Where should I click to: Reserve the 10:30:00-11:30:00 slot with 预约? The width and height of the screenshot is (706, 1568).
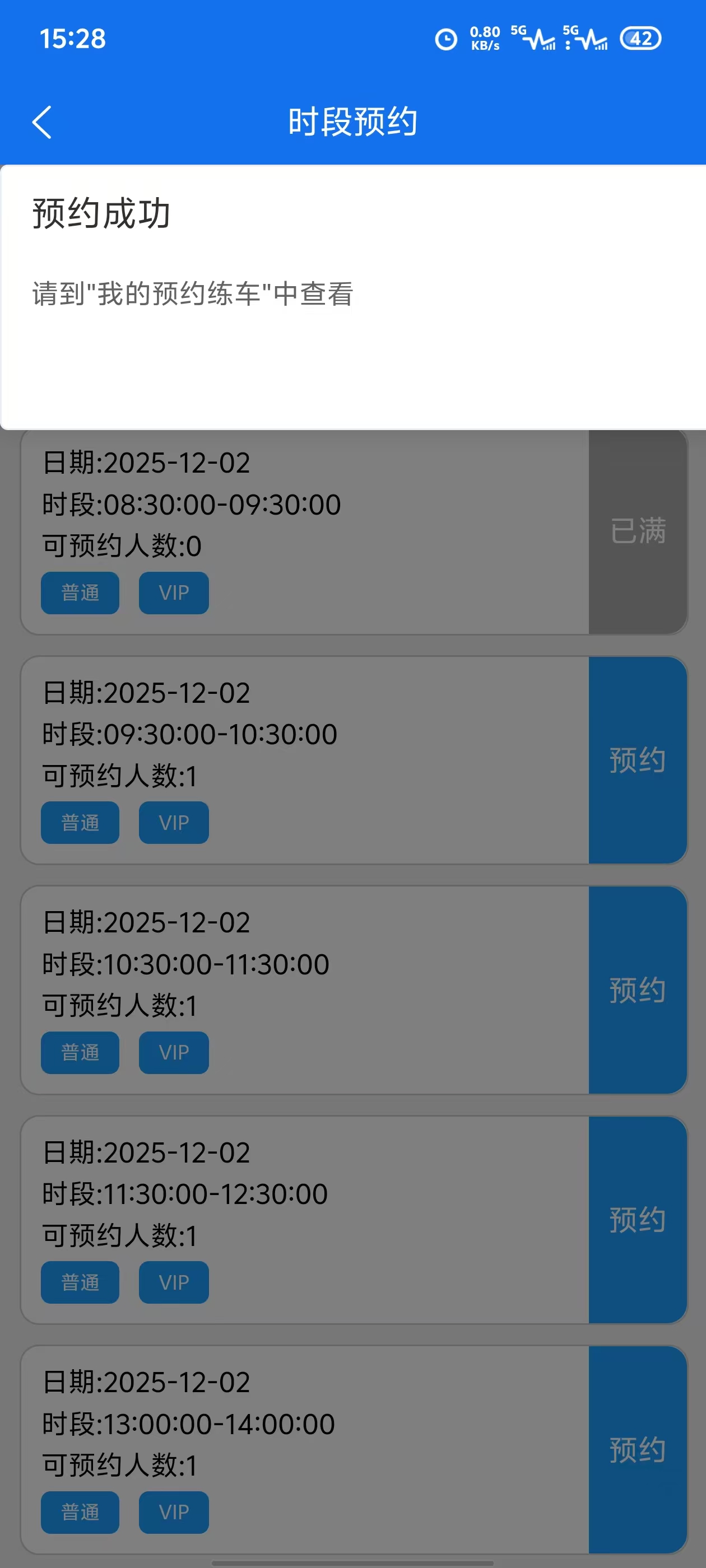click(x=637, y=990)
